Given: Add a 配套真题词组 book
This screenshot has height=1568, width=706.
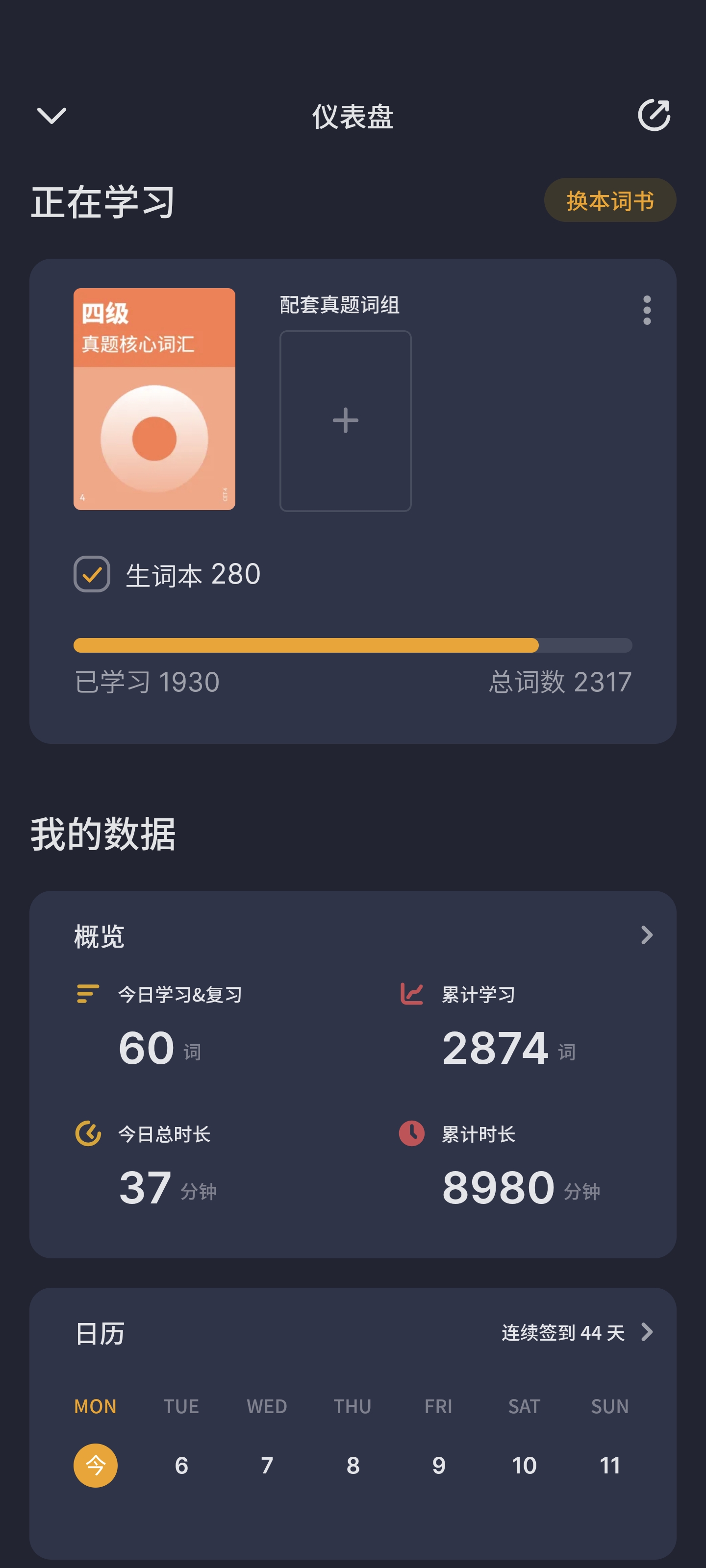Looking at the screenshot, I should coord(345,420).
